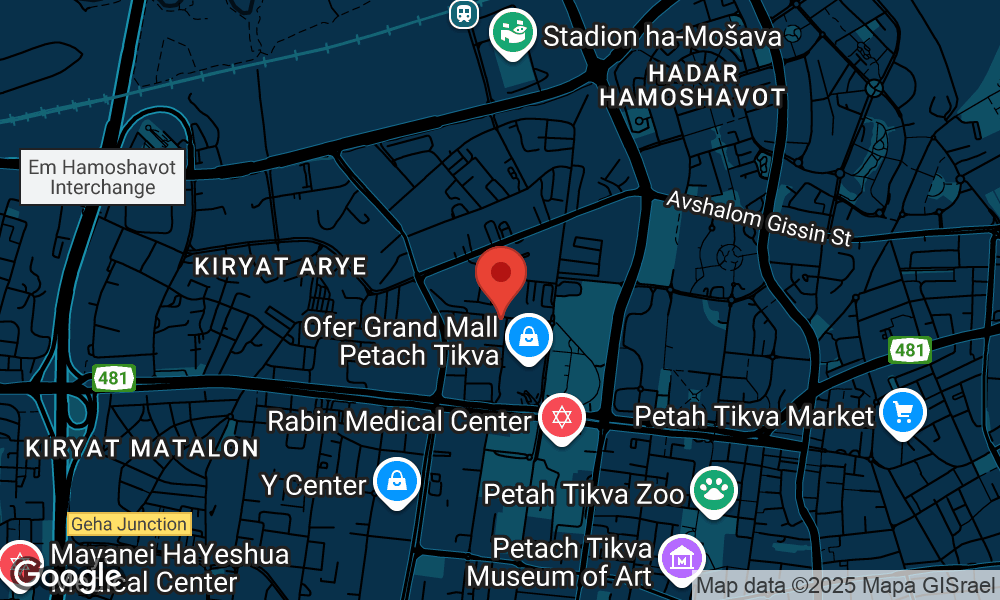
Task: Open the Stadion ha-Mošava marker
Action: [x=512, y=32]
